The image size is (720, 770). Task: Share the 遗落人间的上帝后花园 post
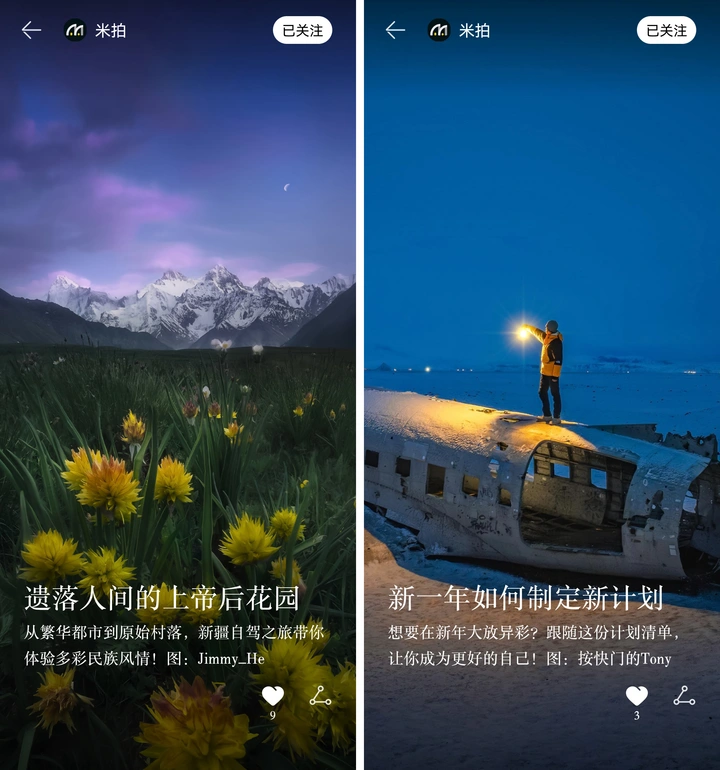point(320,696)
